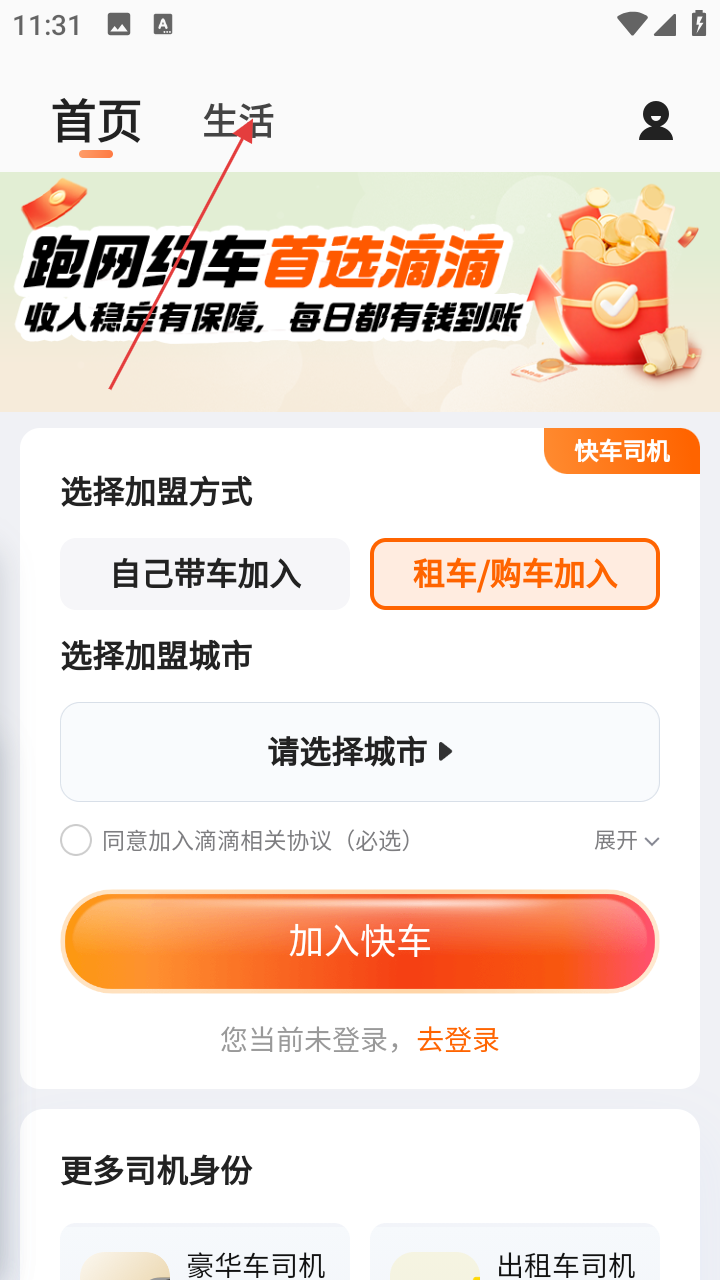Check 同意加入滴滴相关协议 checkbox

pos(76,840)
